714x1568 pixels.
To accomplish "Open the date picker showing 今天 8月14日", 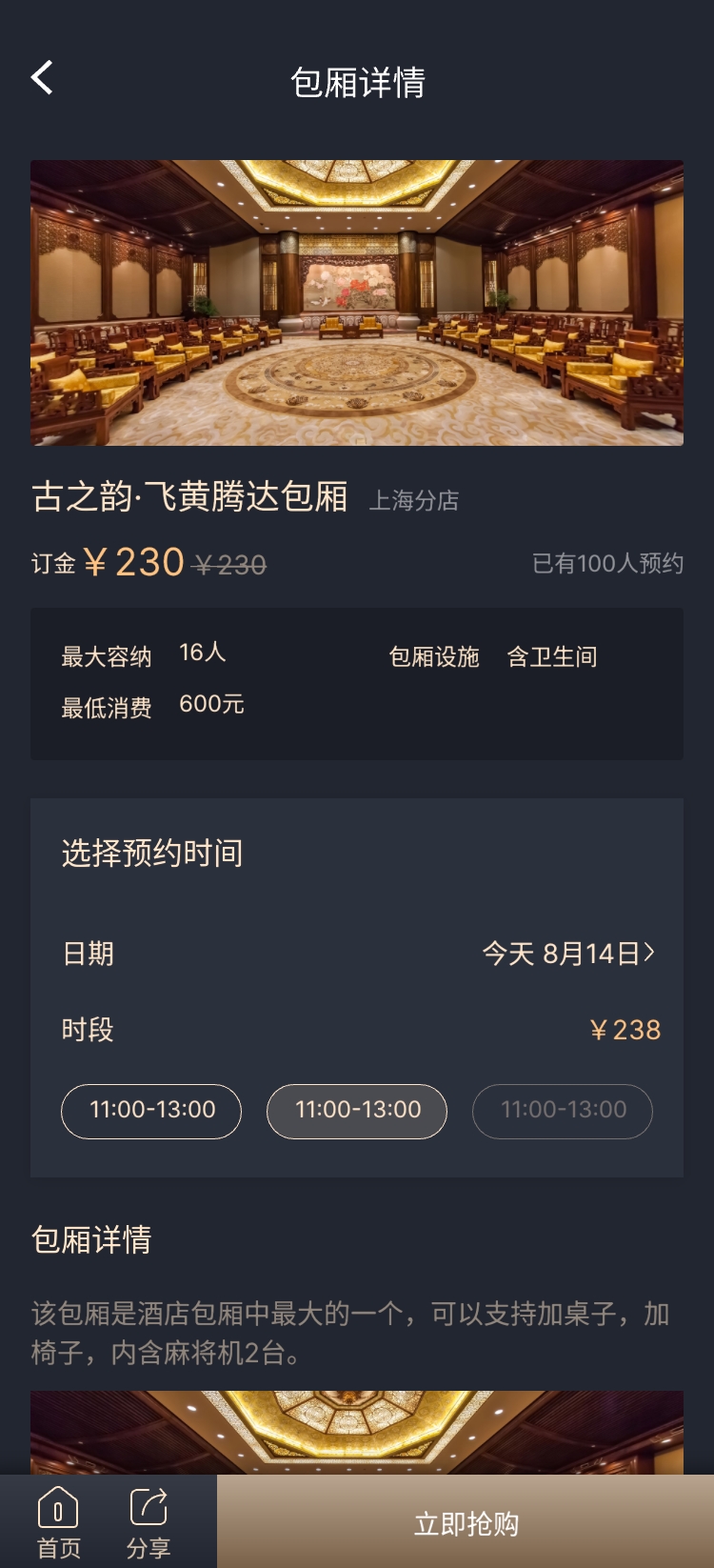I will [568, 954].
